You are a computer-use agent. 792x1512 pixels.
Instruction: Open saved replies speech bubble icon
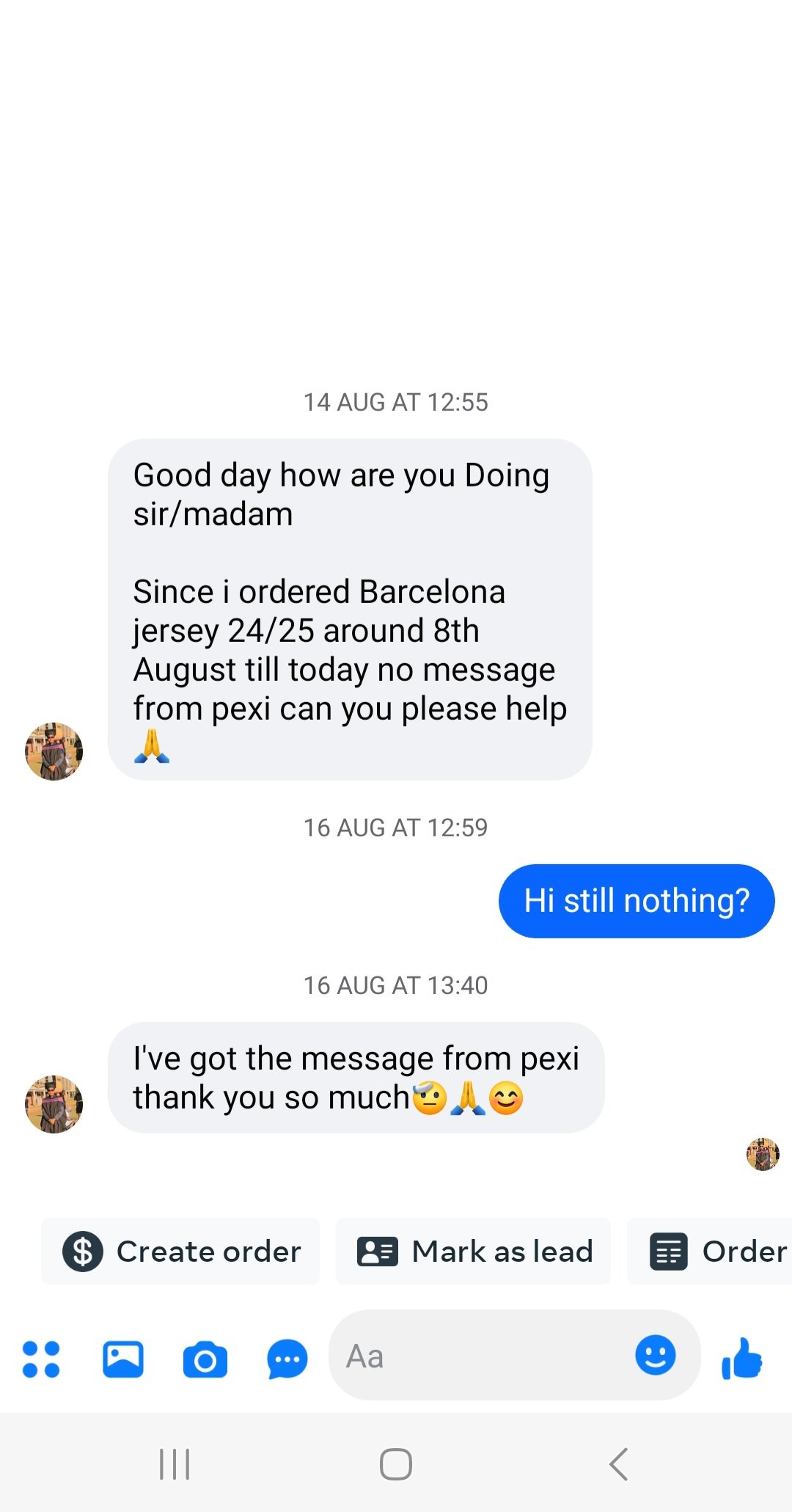coord(287,1359)
